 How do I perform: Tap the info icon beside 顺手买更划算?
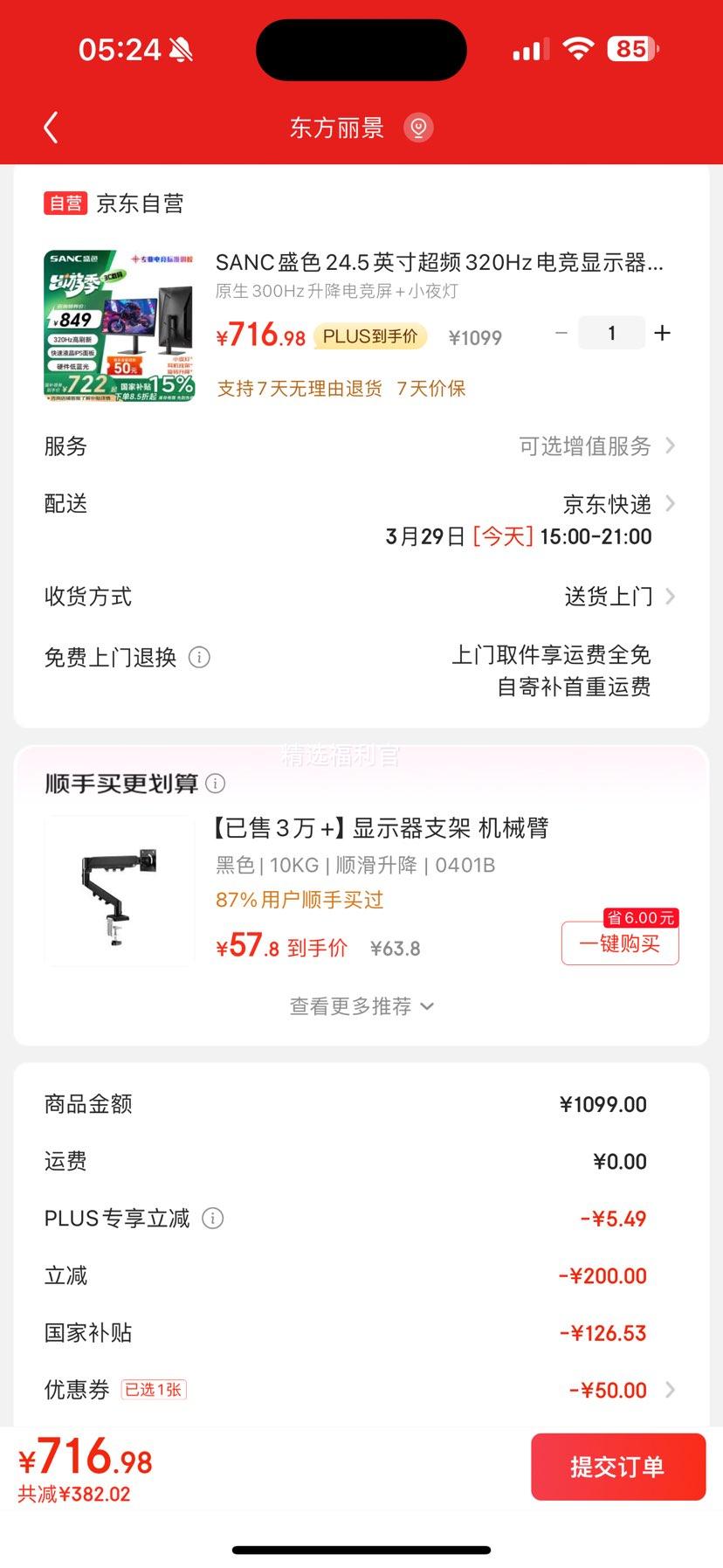click(216, 784)
